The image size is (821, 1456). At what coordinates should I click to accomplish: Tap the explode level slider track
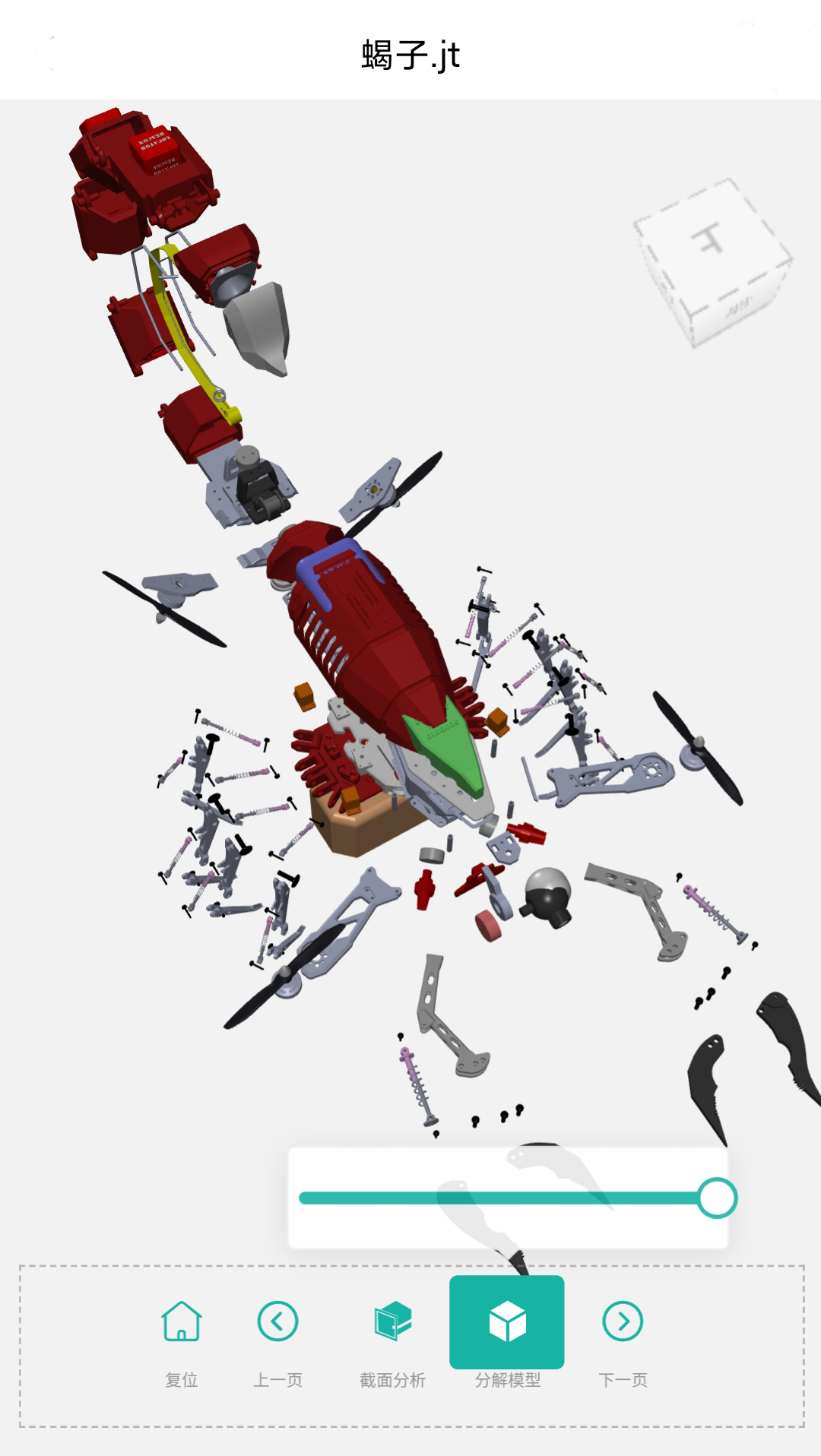[x=502, y=1198]
